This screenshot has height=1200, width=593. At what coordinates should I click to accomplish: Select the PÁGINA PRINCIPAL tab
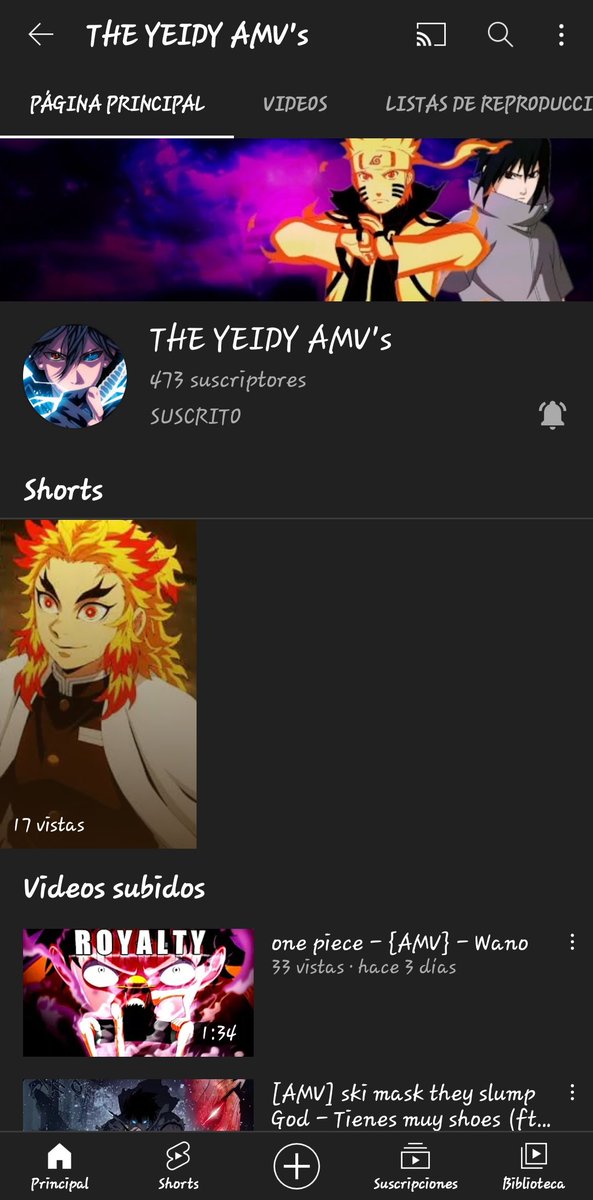[x=117, y=104]
